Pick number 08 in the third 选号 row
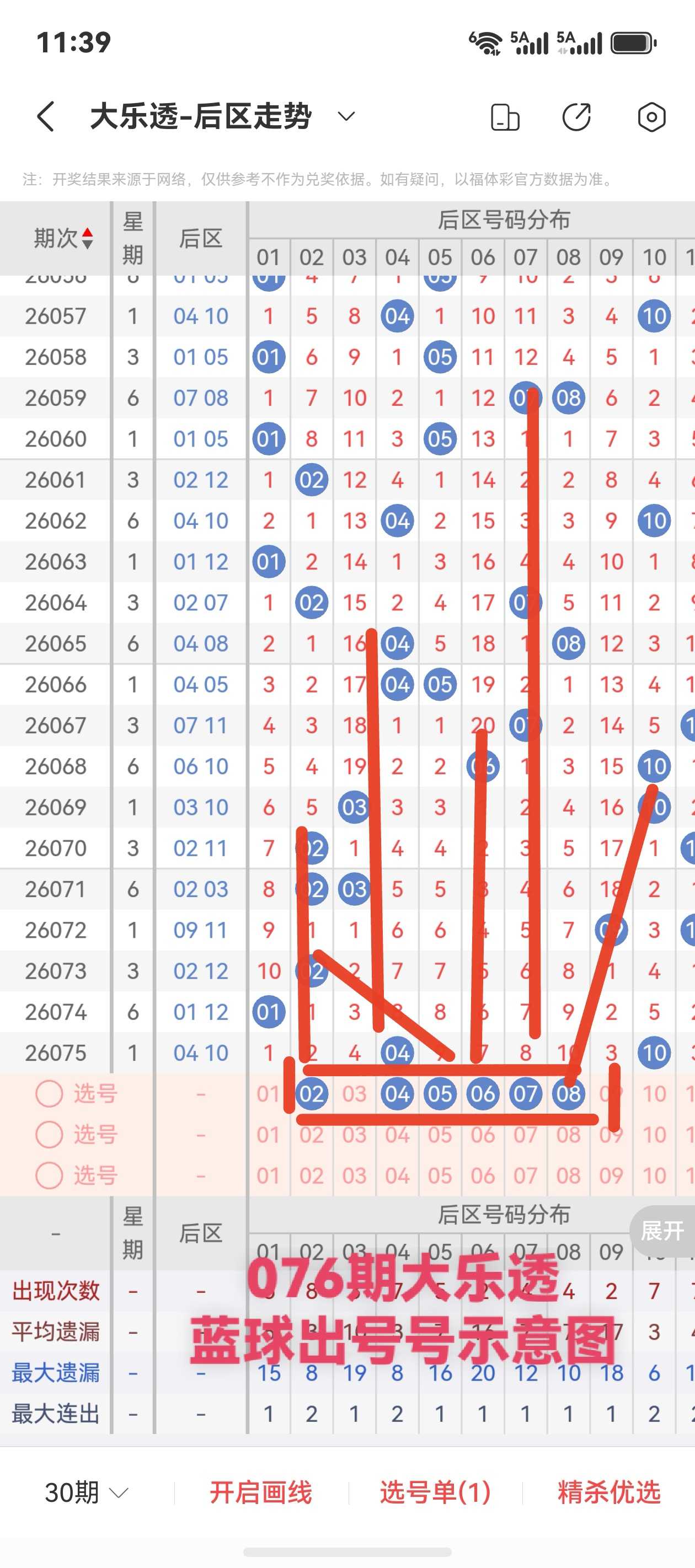 click(x=568, y=1175)
